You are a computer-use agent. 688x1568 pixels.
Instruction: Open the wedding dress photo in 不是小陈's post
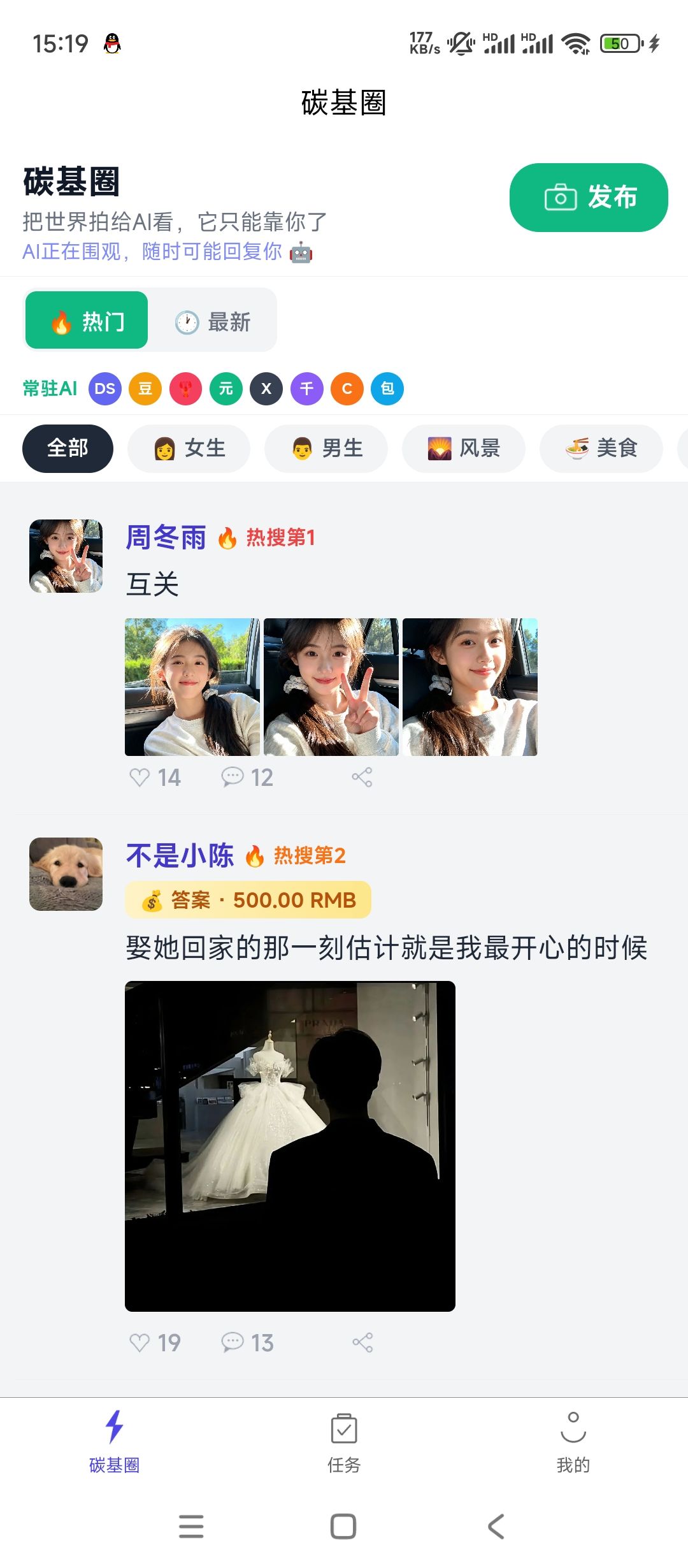pos(290,1146)
